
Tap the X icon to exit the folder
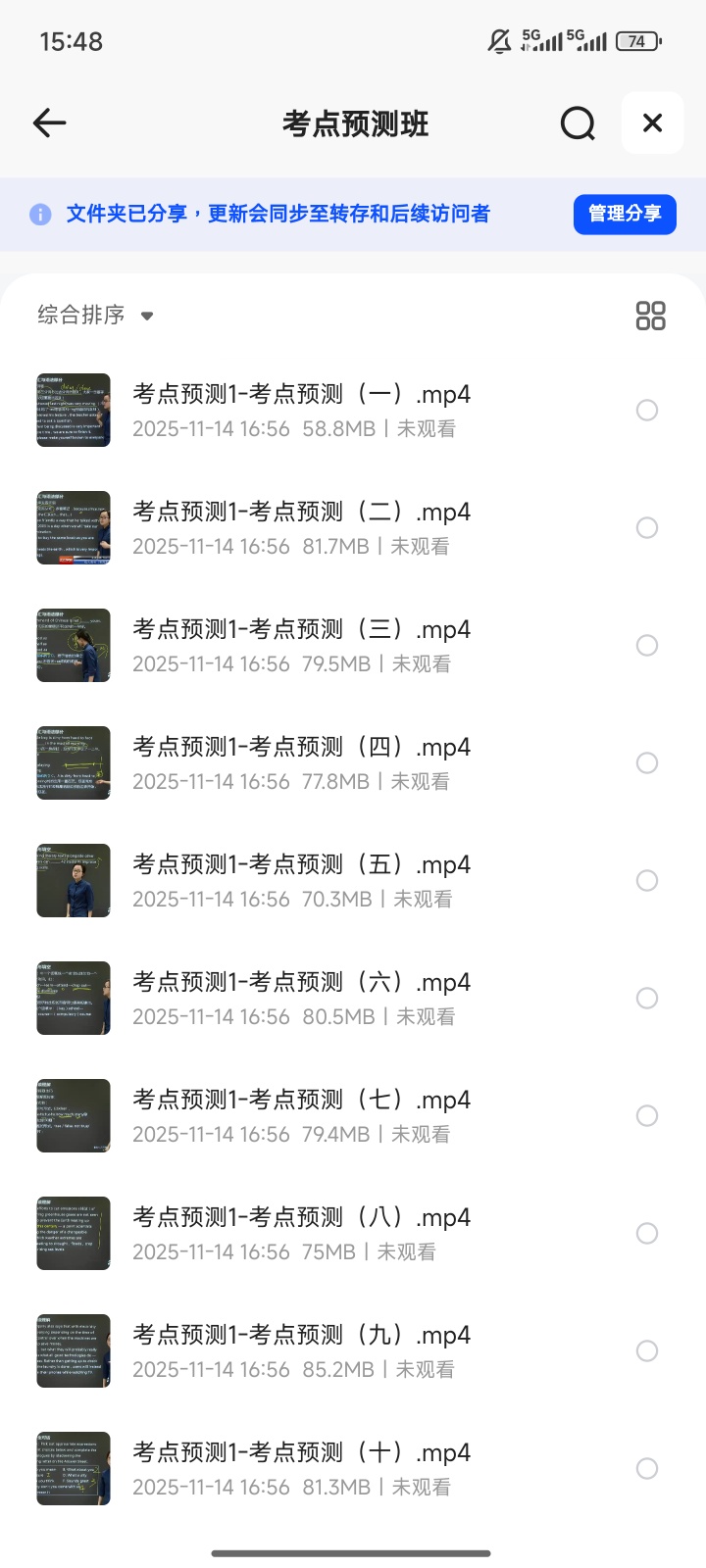(652, 122)
